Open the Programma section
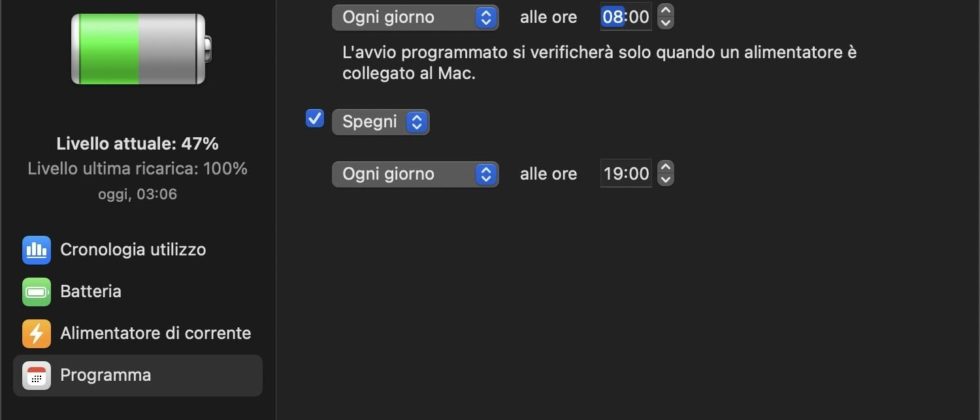 tap(105, 376)
